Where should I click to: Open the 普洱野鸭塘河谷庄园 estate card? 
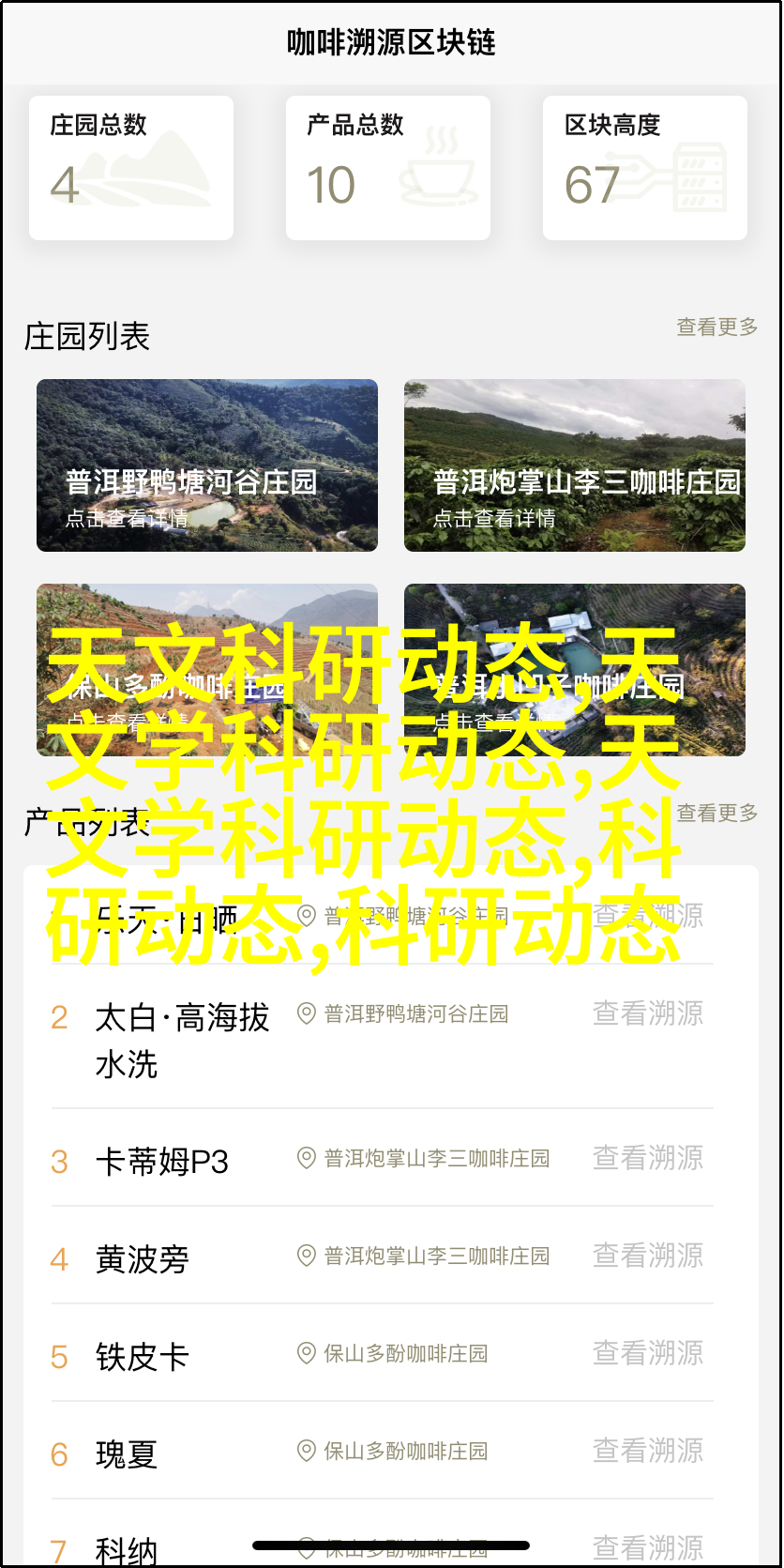point(207,465)
